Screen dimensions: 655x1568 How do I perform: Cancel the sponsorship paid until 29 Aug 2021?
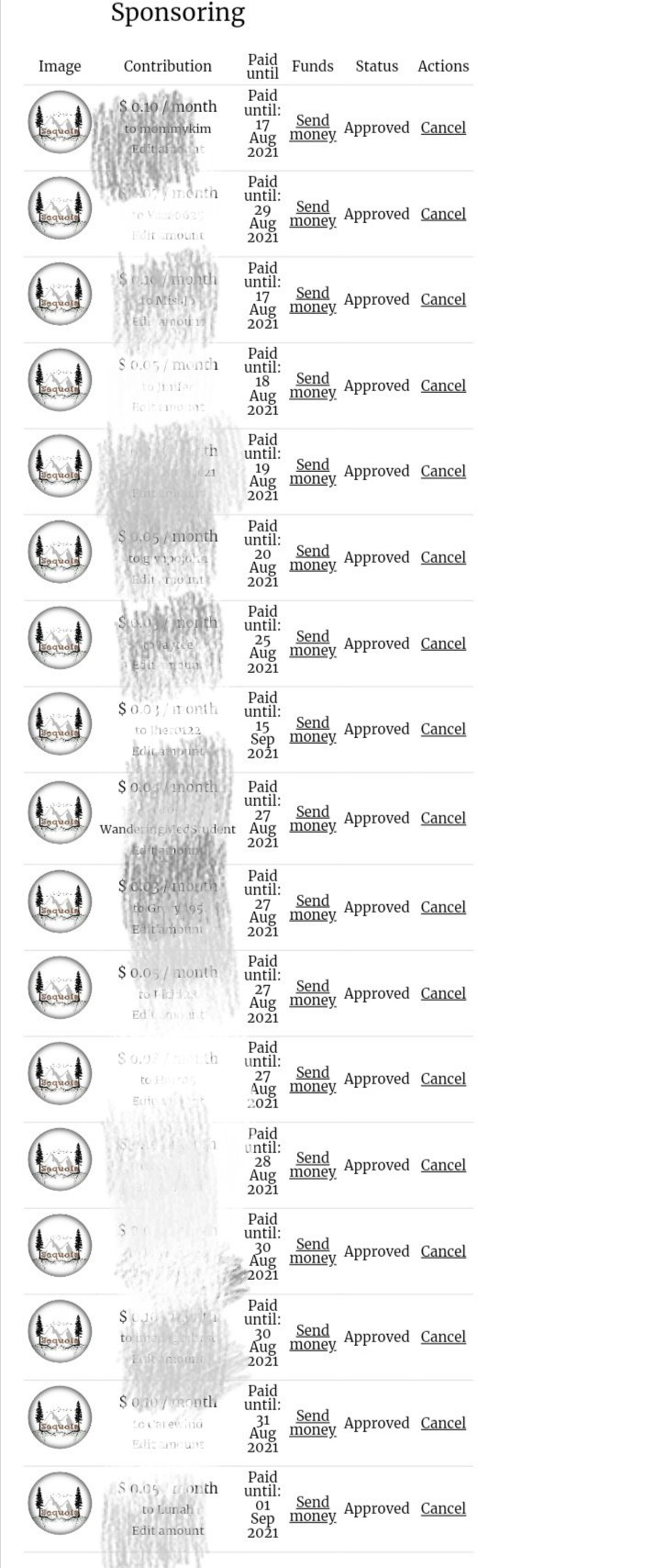click(x=443, y=214)
